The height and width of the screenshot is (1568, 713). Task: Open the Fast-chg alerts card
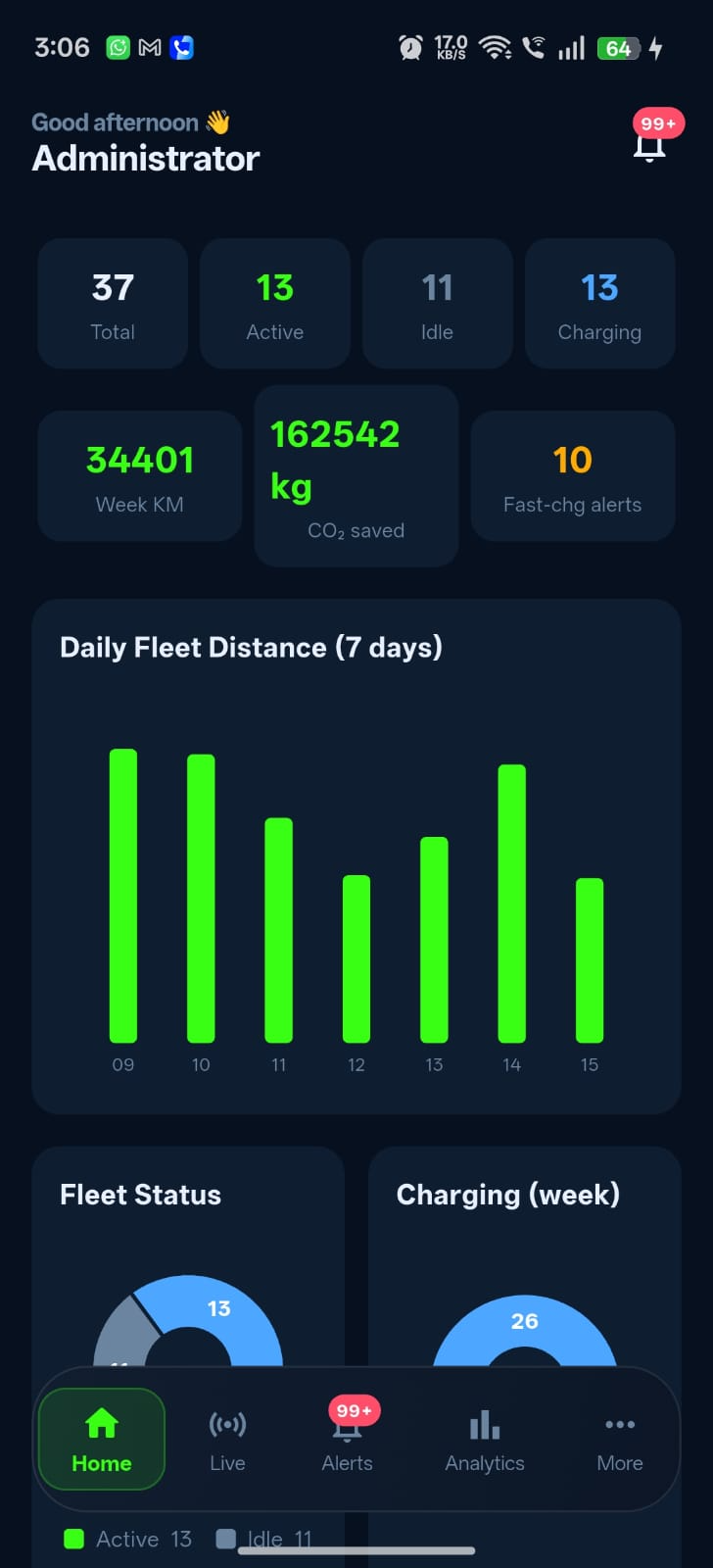[573, 476]
